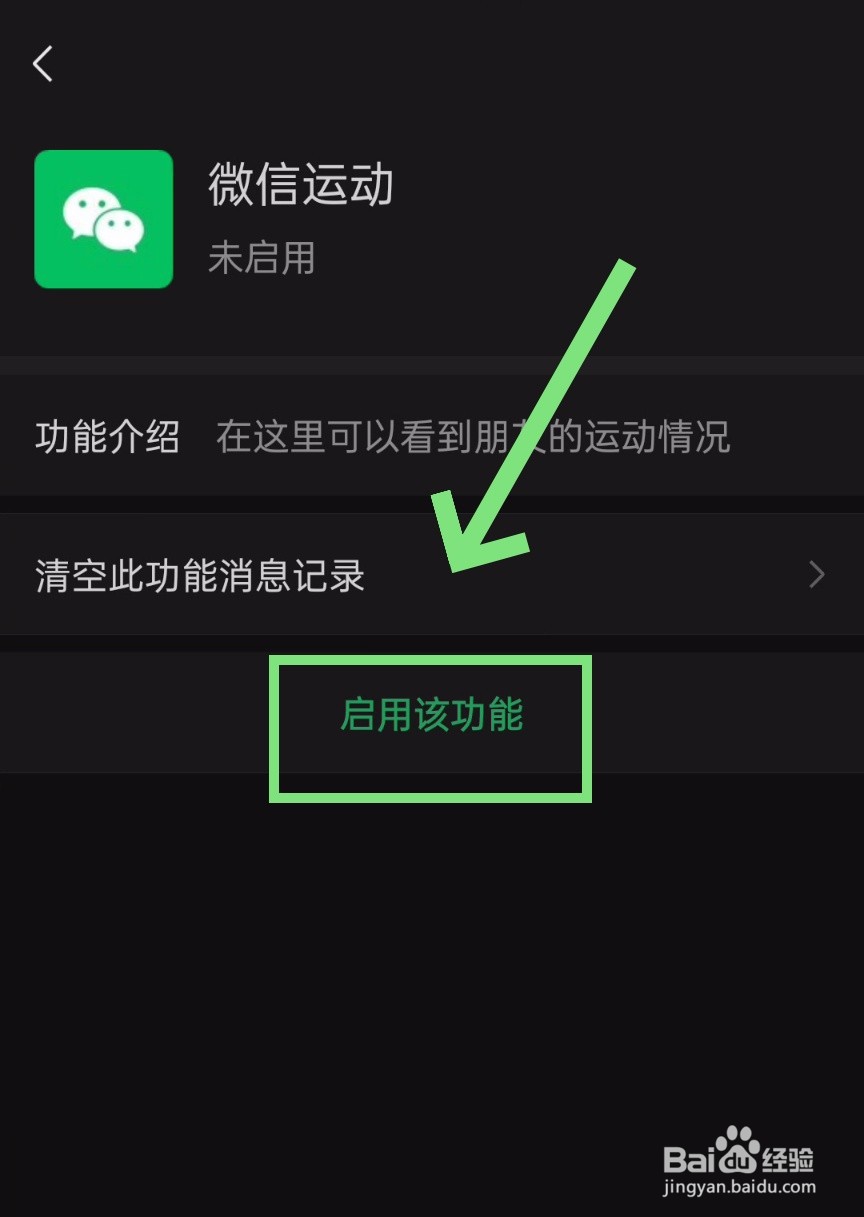This screenshot has height=1217, width=864.
Task: Click the 清空此功能消息记录 option
Action: (198, 575)
